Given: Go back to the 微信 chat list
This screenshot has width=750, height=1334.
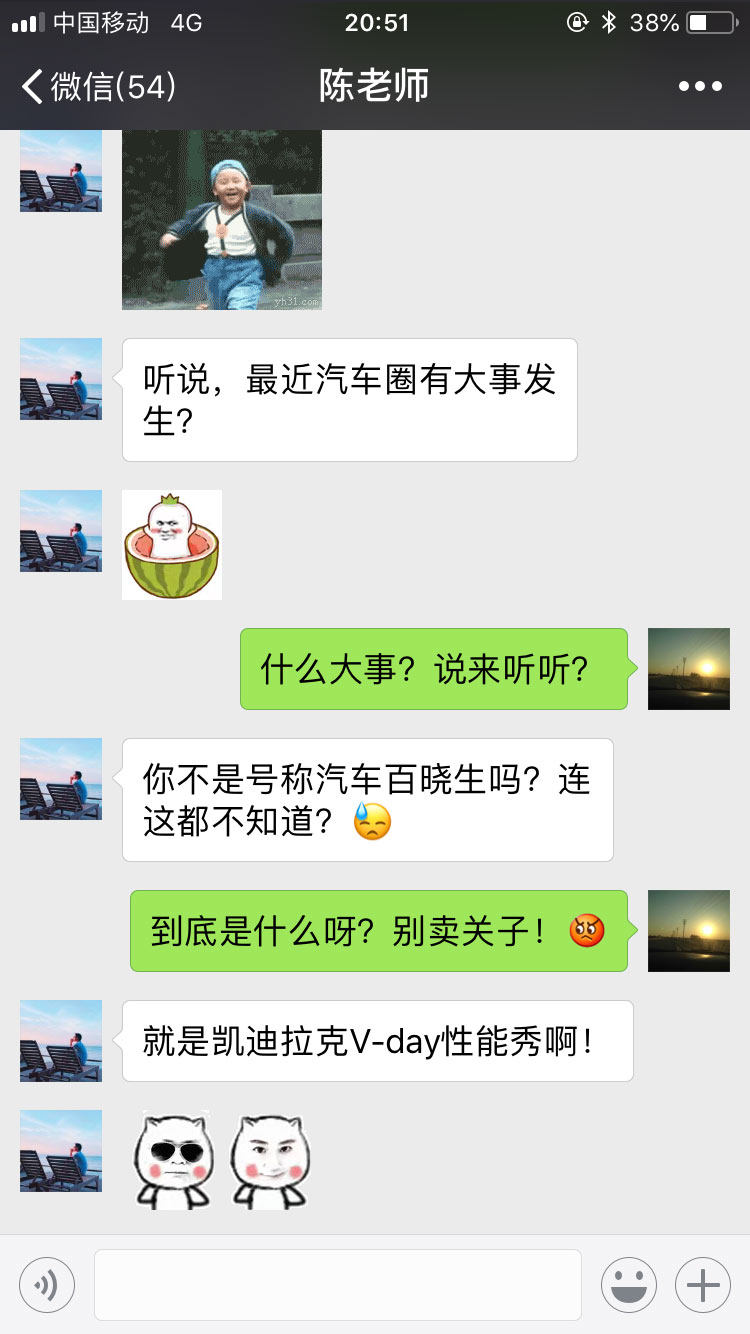Looking at the screenshot, I should 98,86.
